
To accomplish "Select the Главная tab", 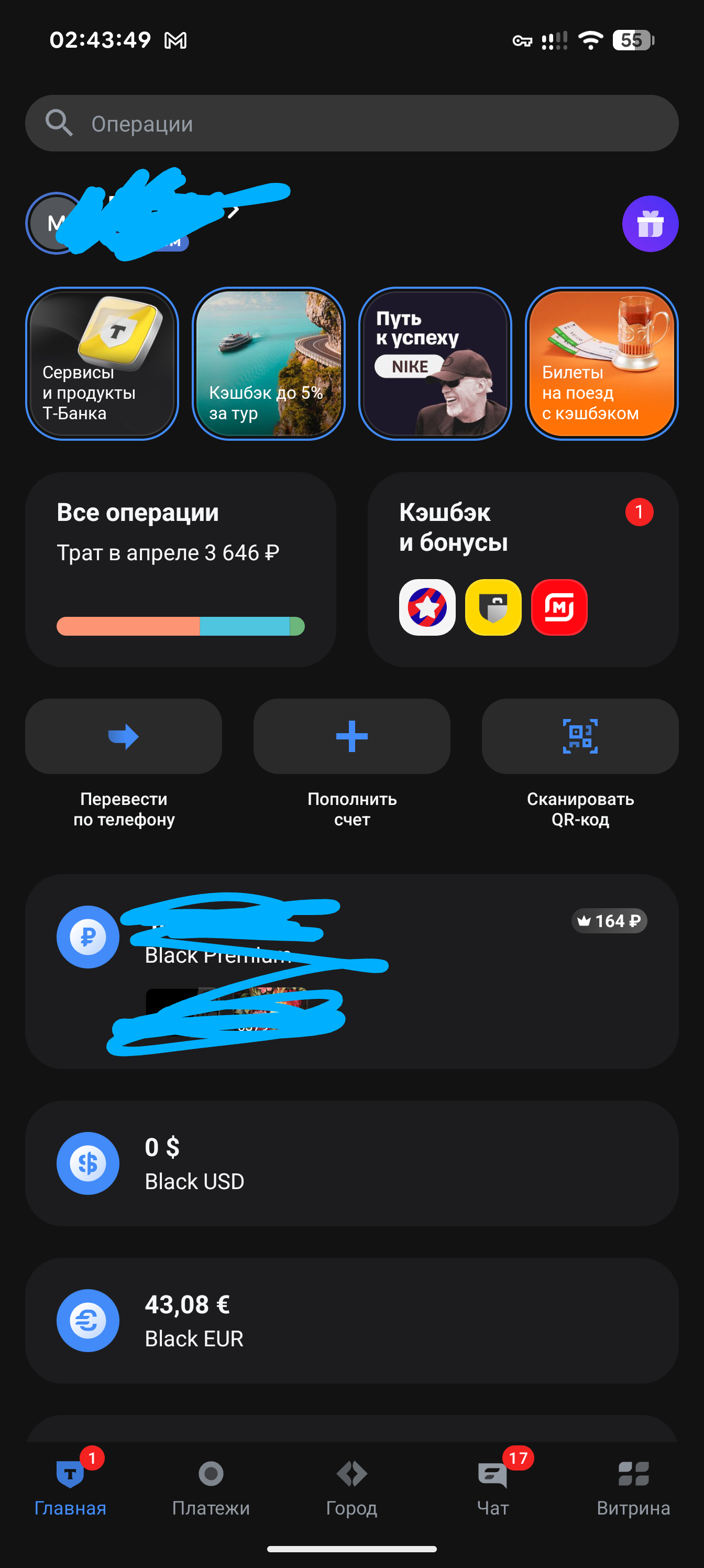I will (70, 1486).
